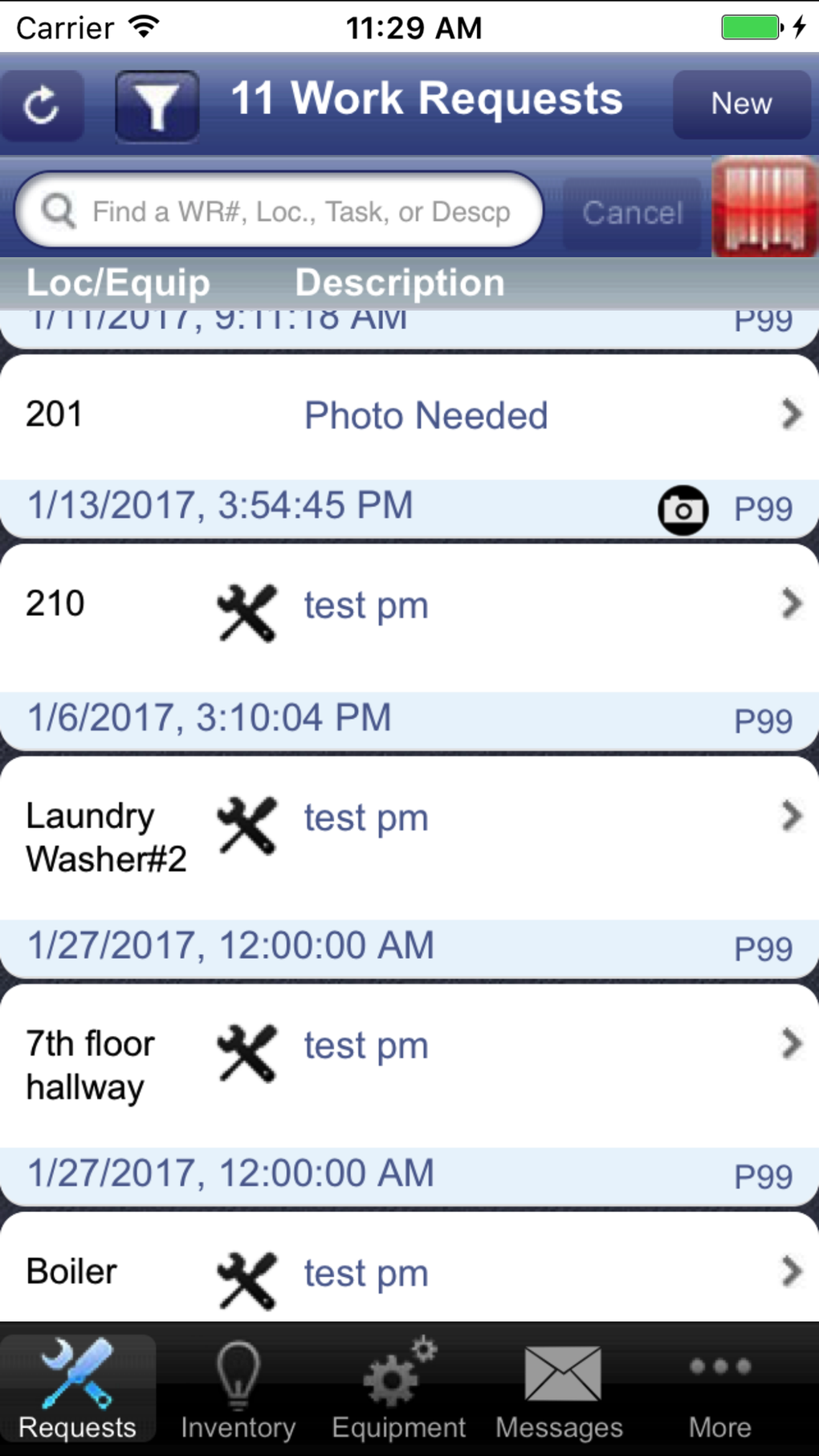Open the Boiler test pm request

409,1272
